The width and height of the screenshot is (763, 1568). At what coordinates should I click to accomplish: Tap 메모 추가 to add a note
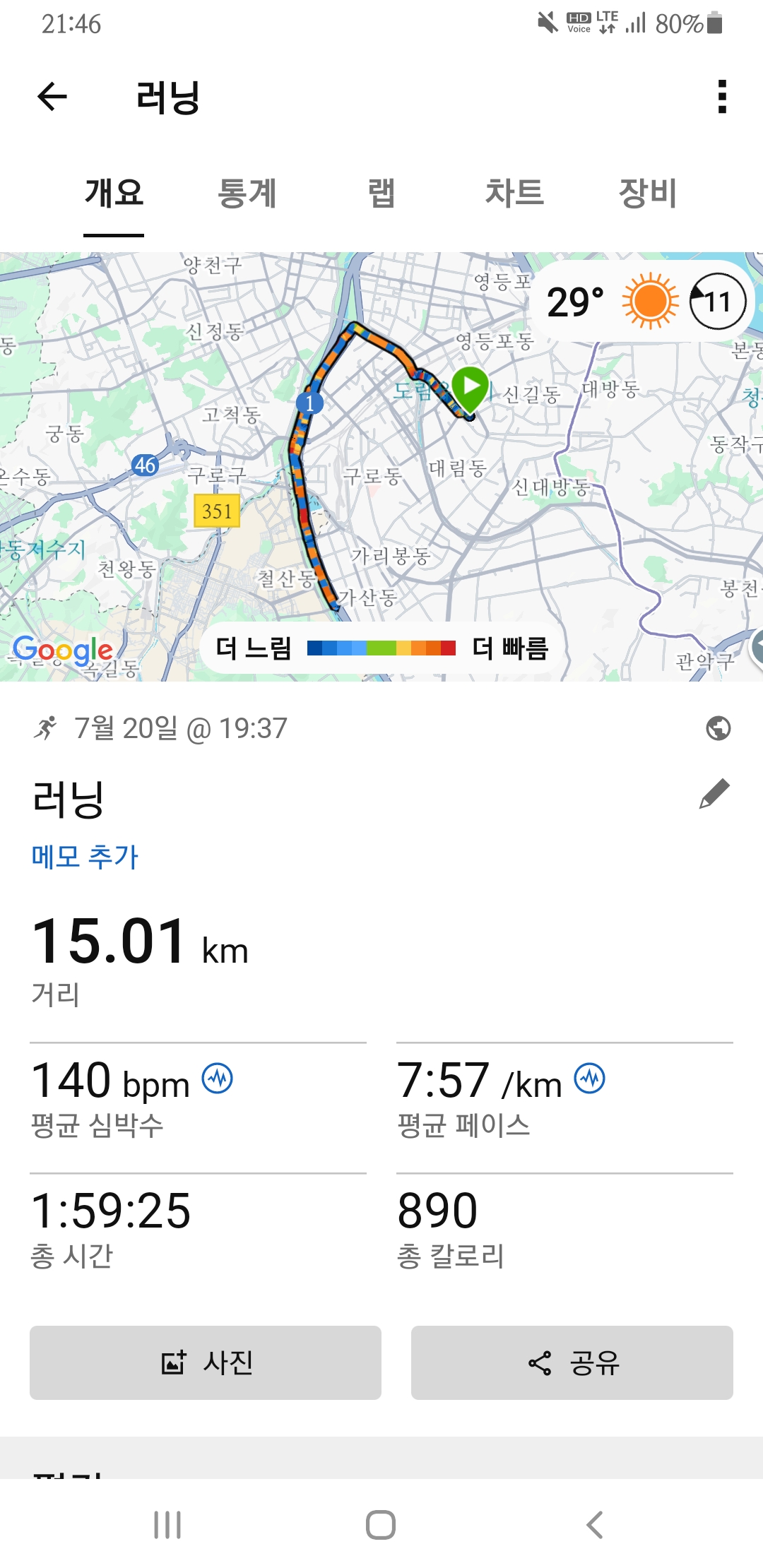click(85, 857)
